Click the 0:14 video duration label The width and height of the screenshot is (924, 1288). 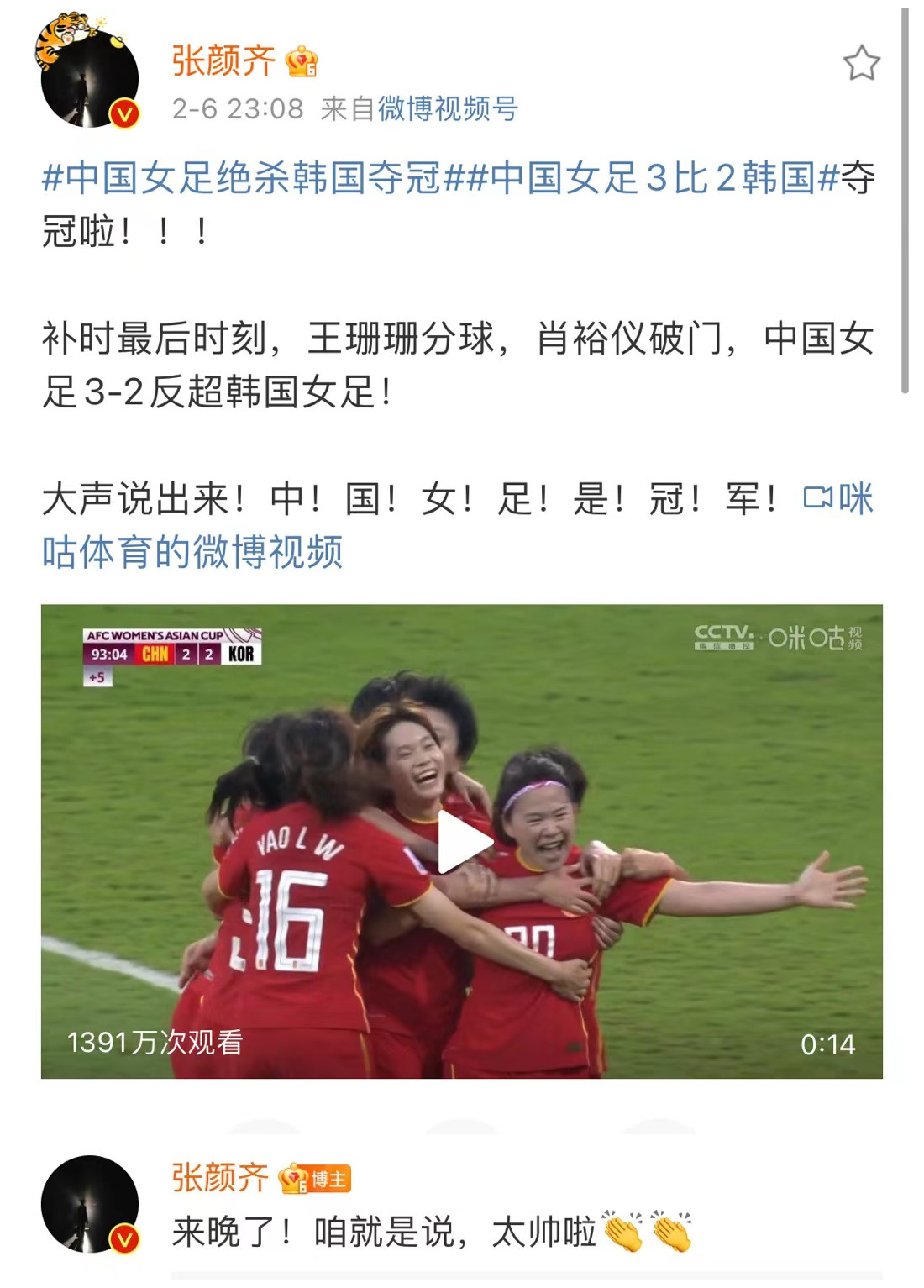(827, 1044)
